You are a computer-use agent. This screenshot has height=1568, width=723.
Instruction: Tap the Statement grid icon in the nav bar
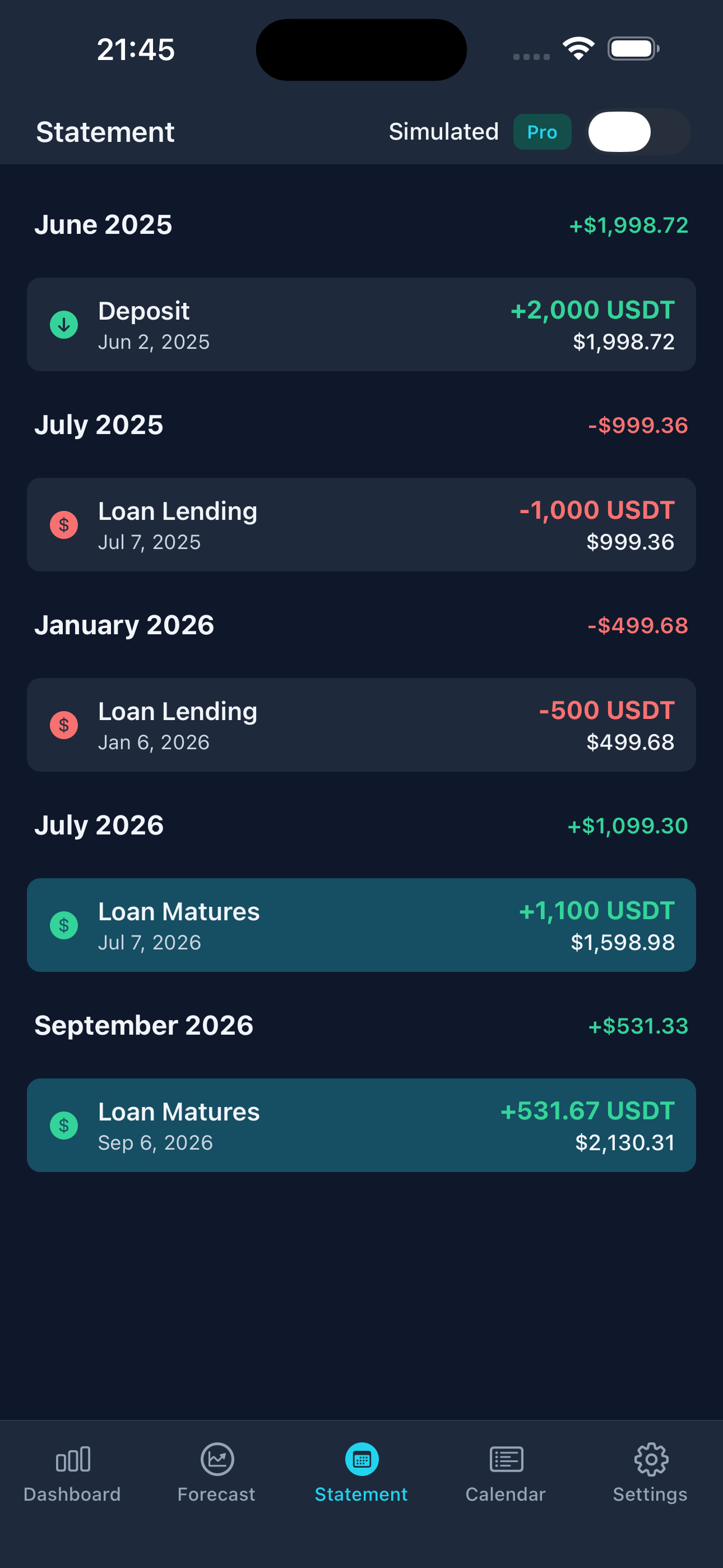361,1459
